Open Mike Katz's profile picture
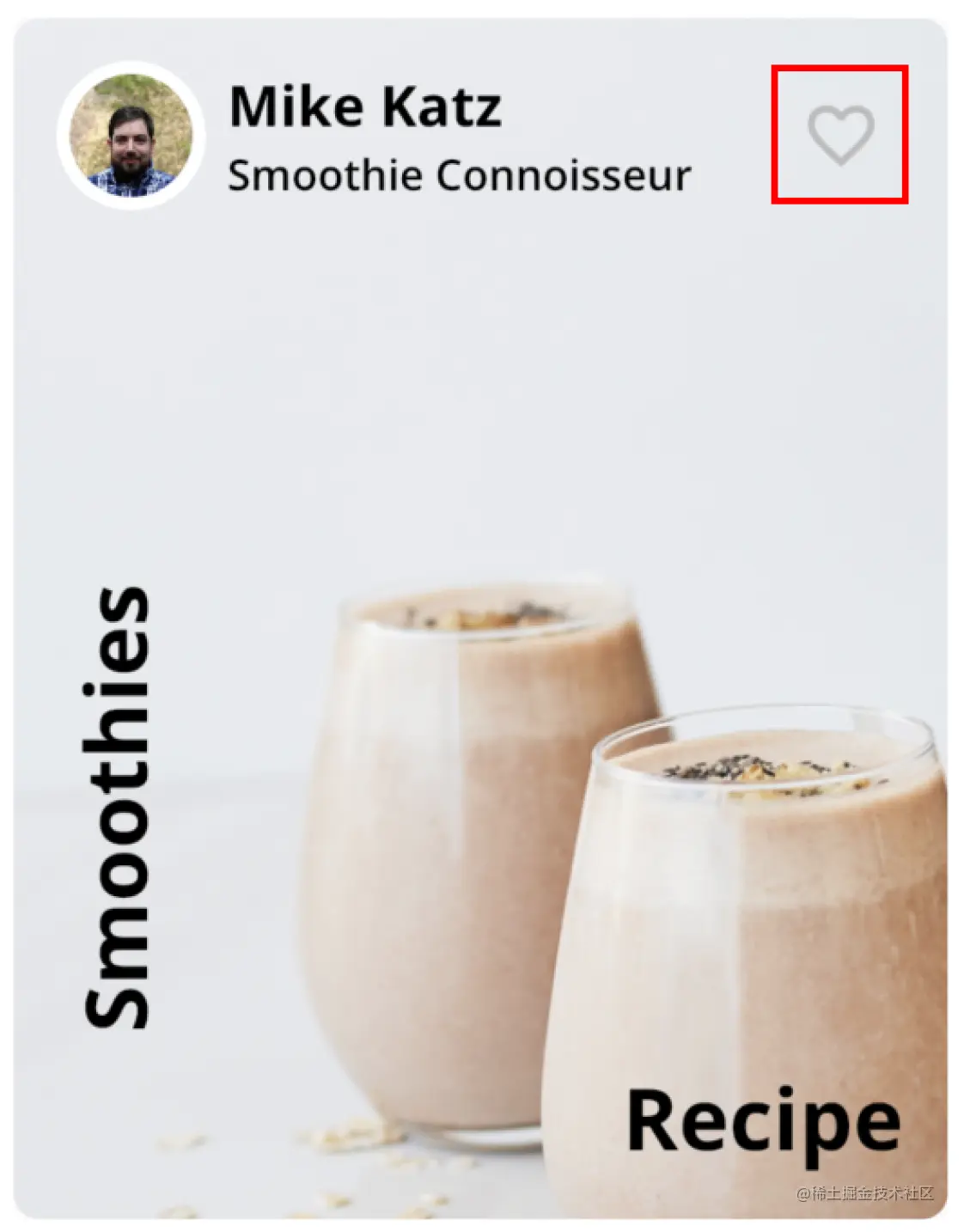The image size is (964, 1232). tap(131, 136)
